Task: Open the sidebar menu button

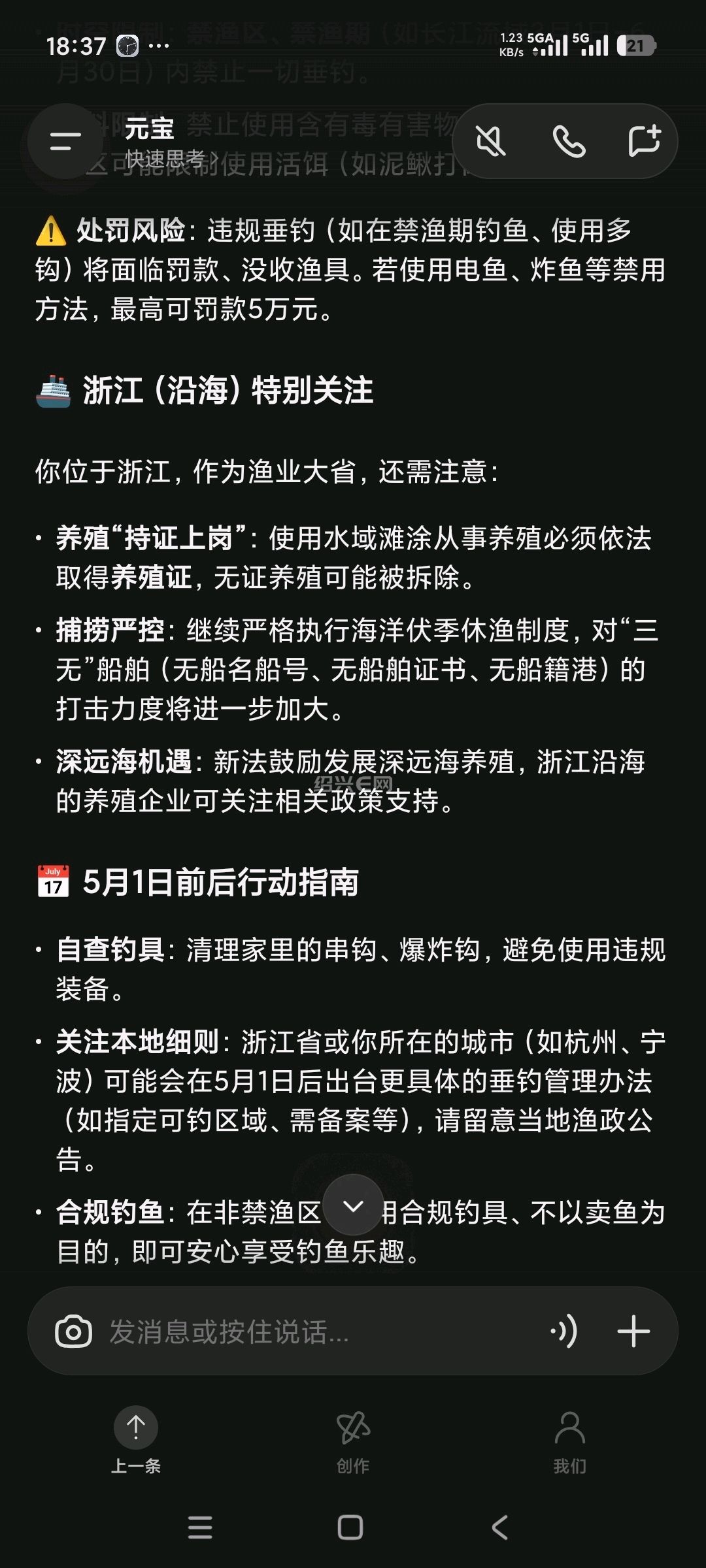Action: pos(65,141)
